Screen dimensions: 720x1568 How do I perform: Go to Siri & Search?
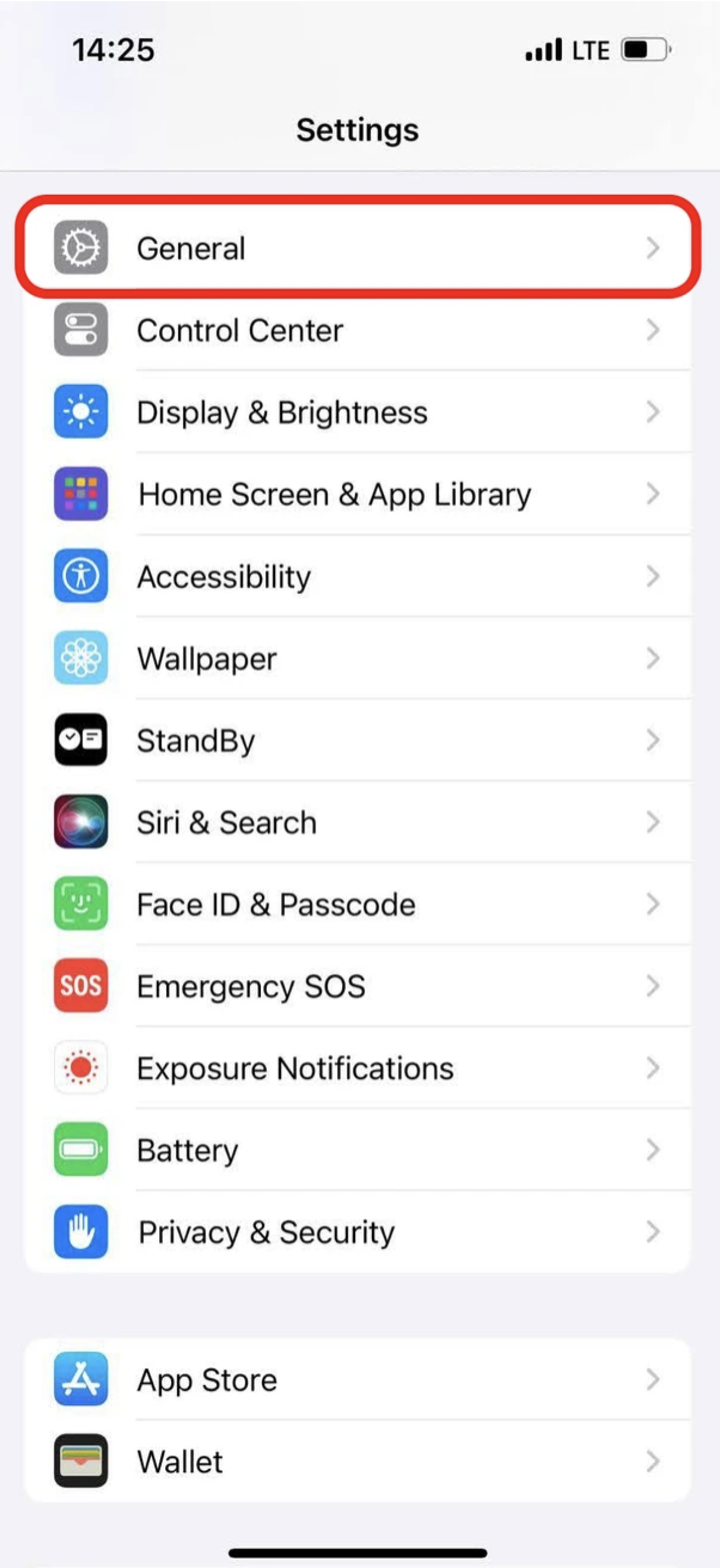pyautogui.click(x=358, y=823)
